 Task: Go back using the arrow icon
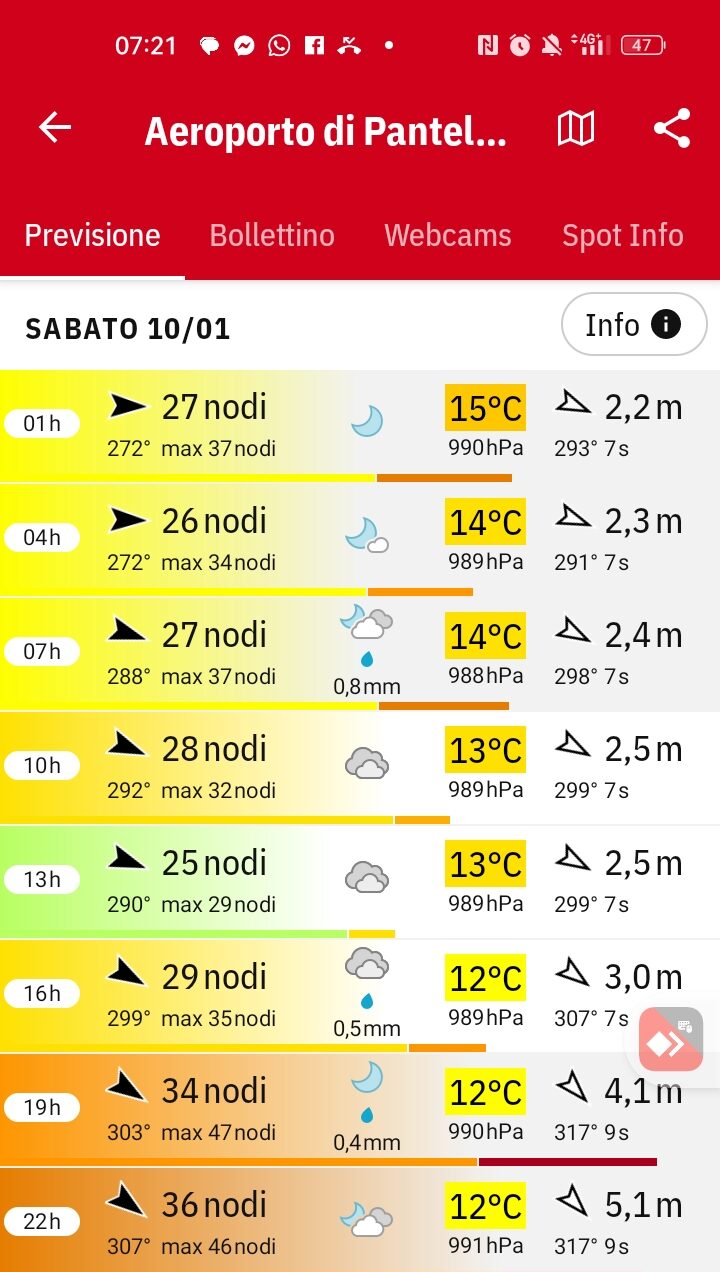(x=55, y=128)
